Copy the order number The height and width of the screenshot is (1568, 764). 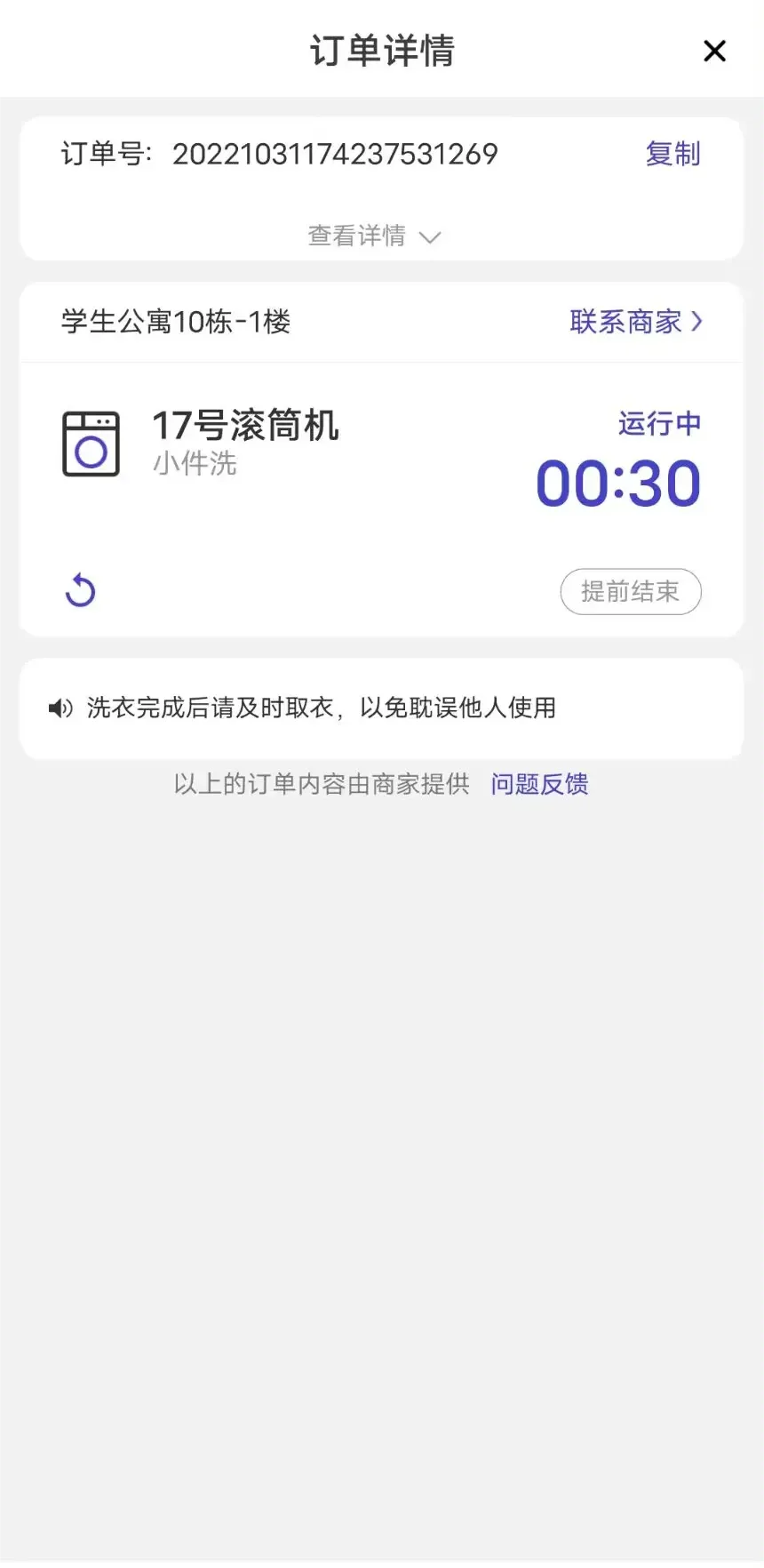[672, 154]
